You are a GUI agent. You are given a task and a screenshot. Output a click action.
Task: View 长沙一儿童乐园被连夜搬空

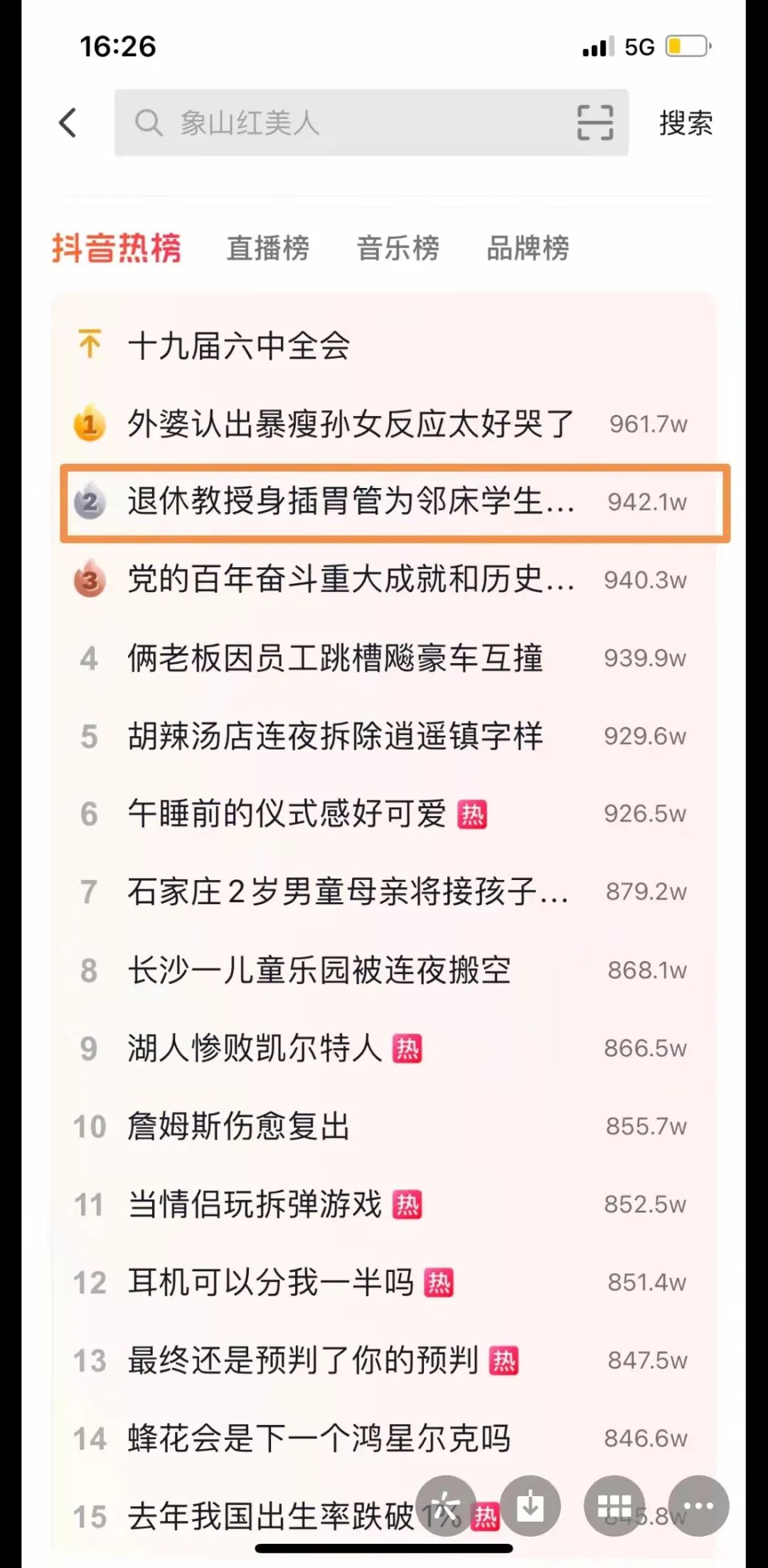[x=319, y=970]
